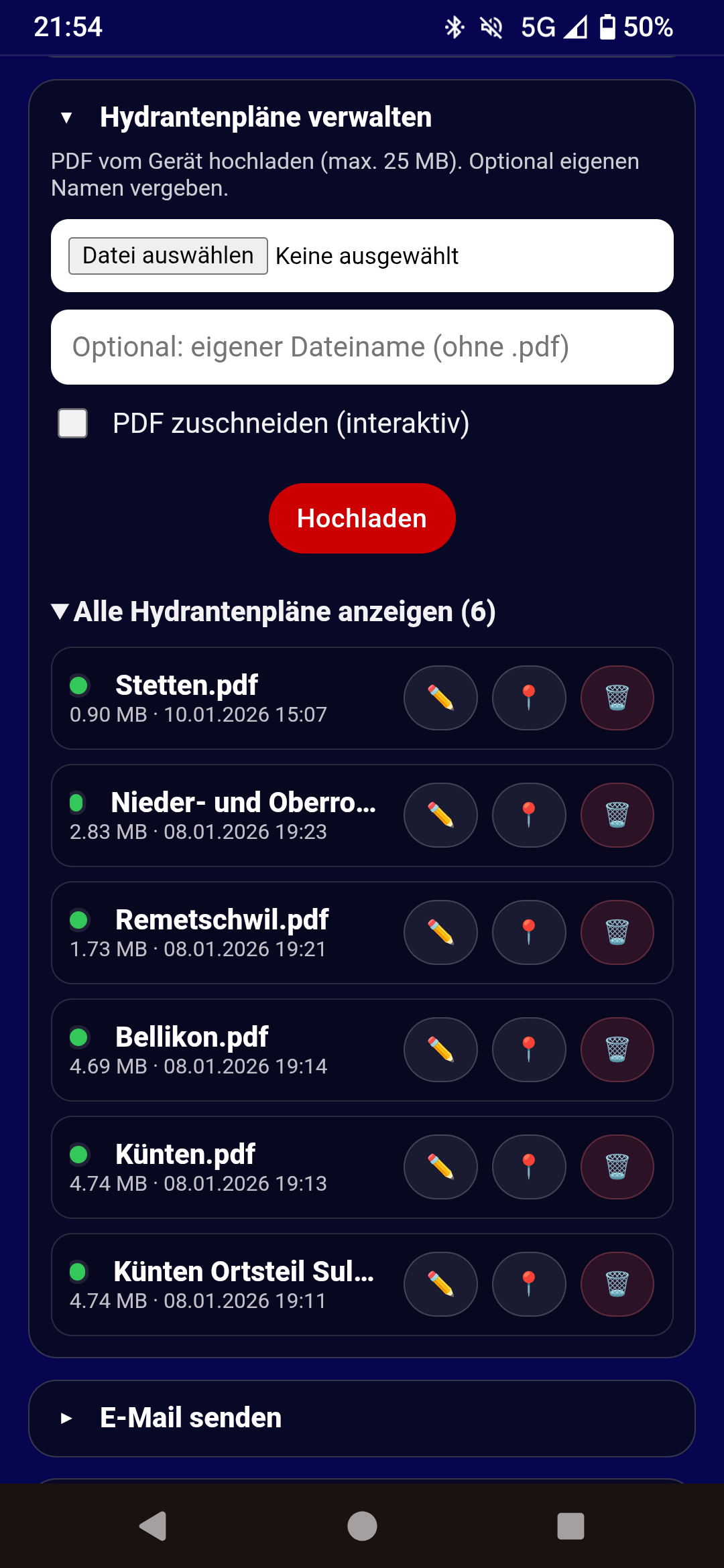Delete Künten Ortsteil Sul... using trash icon
The height and width of the screenshot is (1568, 724).
tap(617, 1284)
